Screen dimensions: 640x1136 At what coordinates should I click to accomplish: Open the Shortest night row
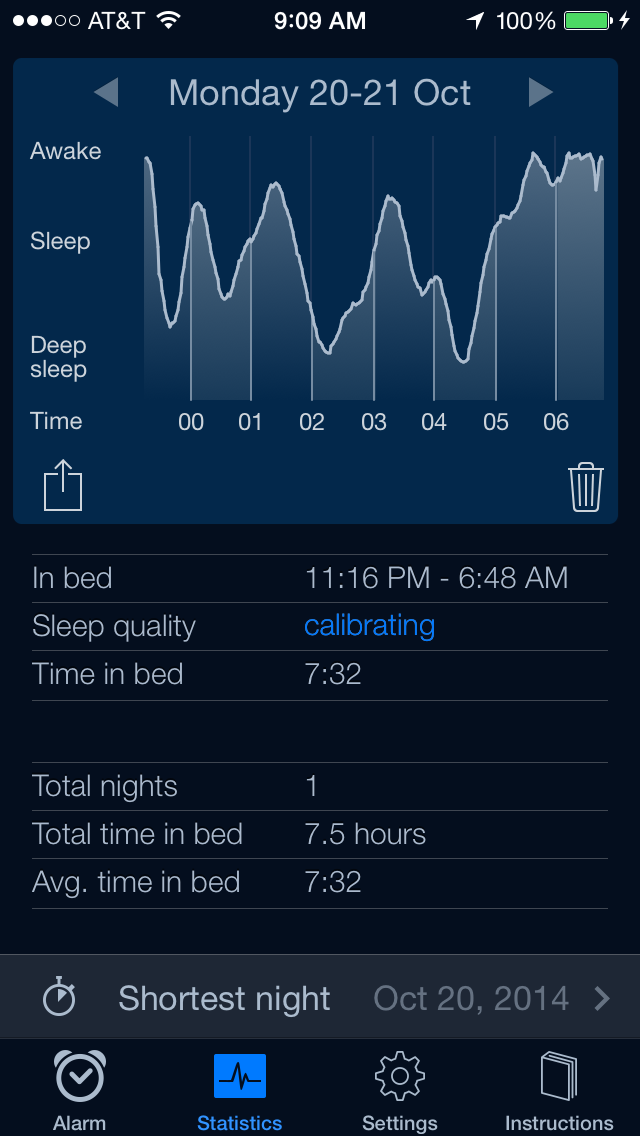click(320, 998)
